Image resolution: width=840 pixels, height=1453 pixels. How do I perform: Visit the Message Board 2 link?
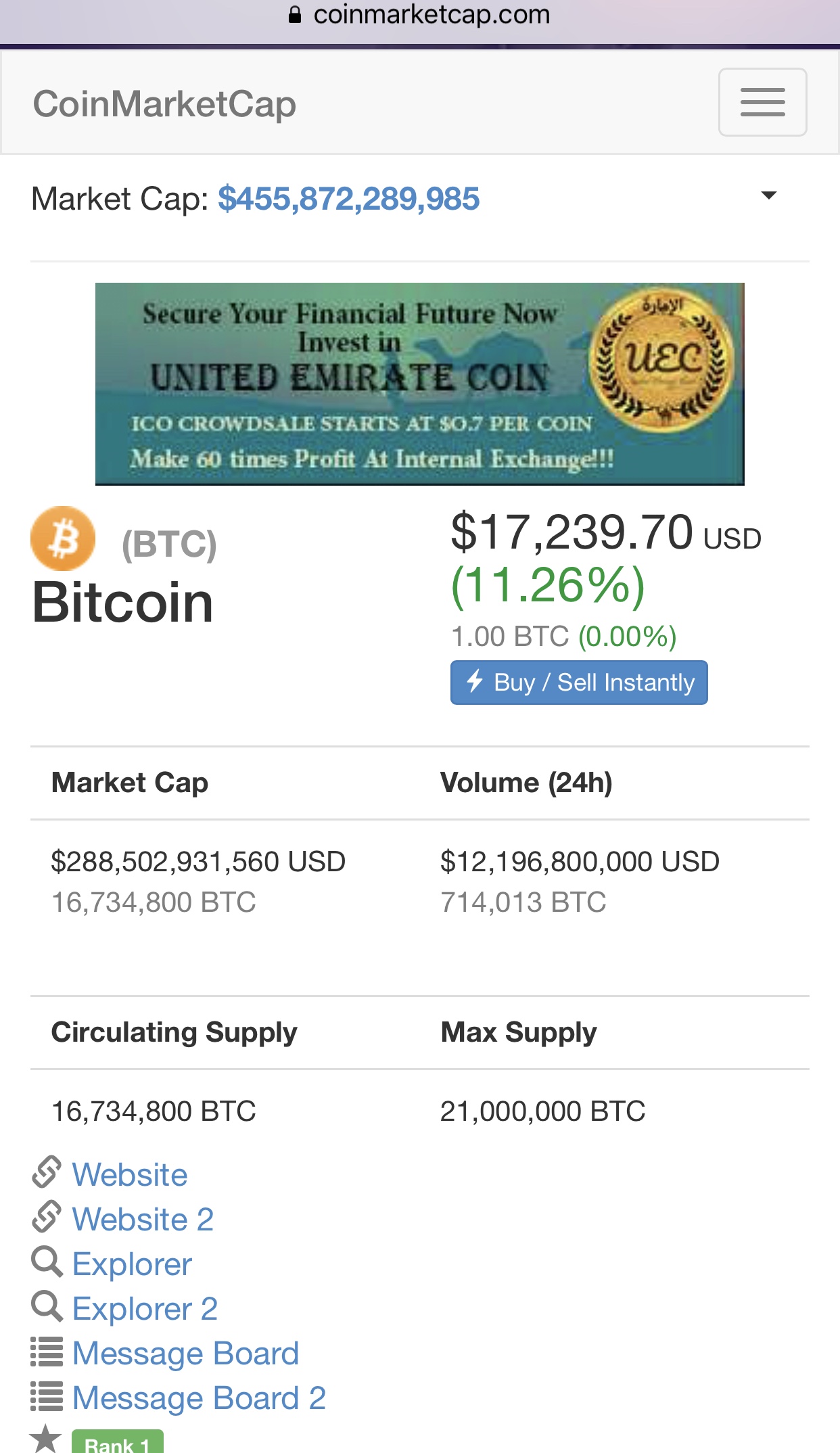tap(199, 1398)
